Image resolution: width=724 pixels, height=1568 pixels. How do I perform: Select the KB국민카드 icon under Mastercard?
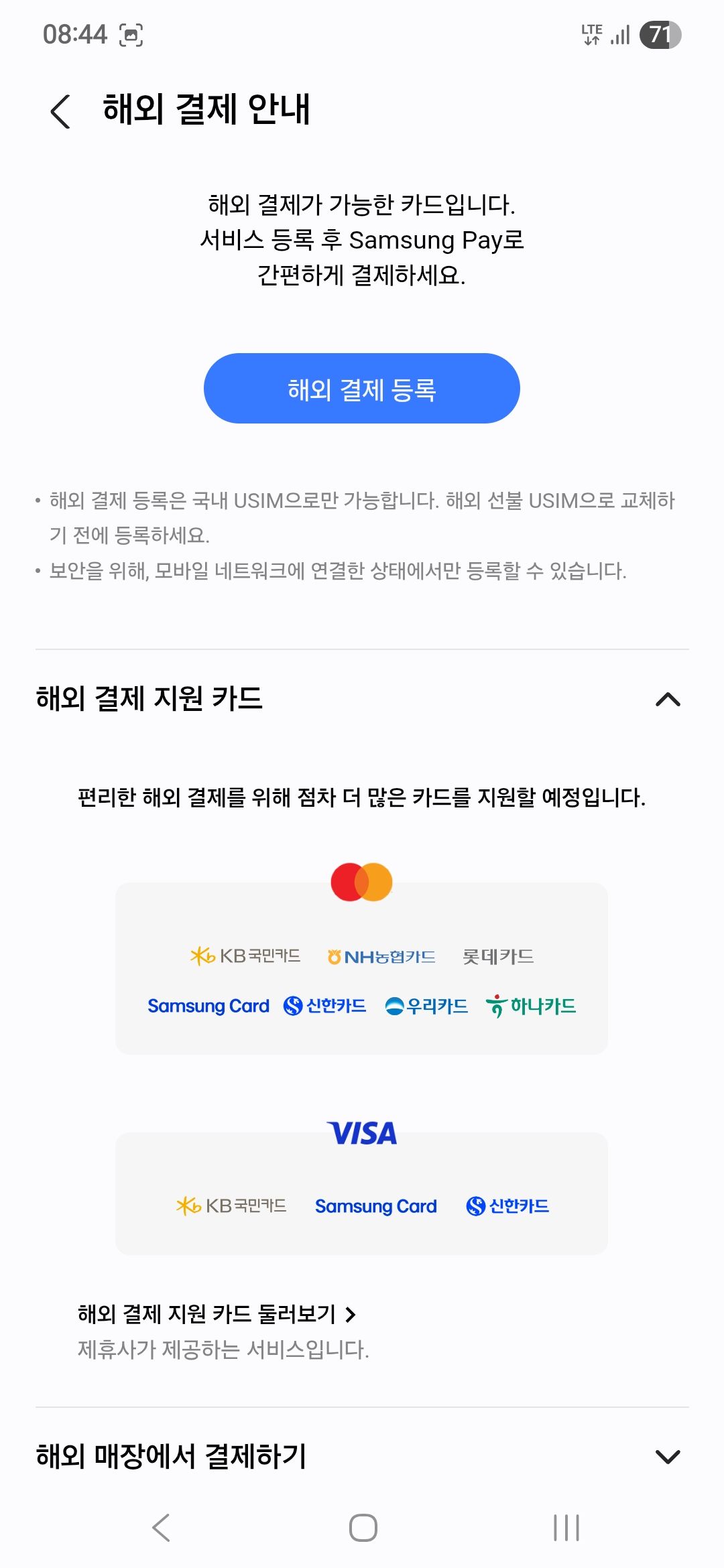pyautogui.click(x=245, y=956)
